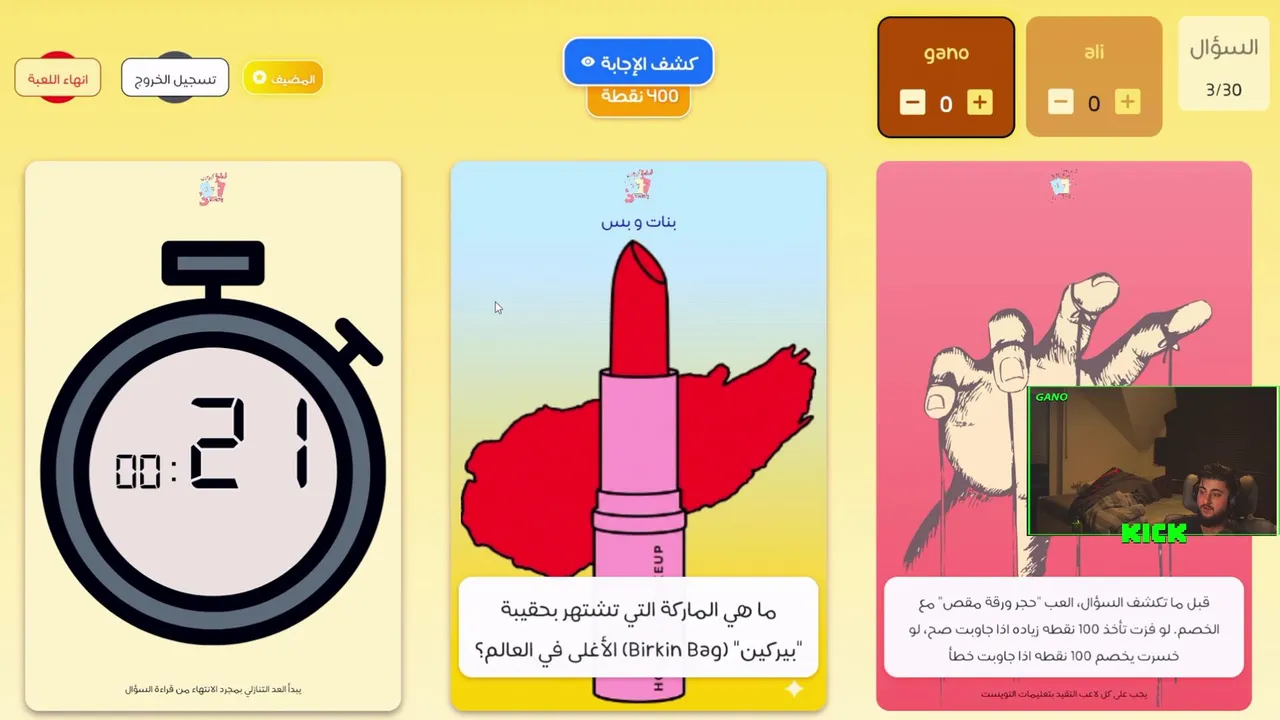Viewport: 1280px width, 720px height.
Task: Tap the المضيف host button
Action: (283, 79)
